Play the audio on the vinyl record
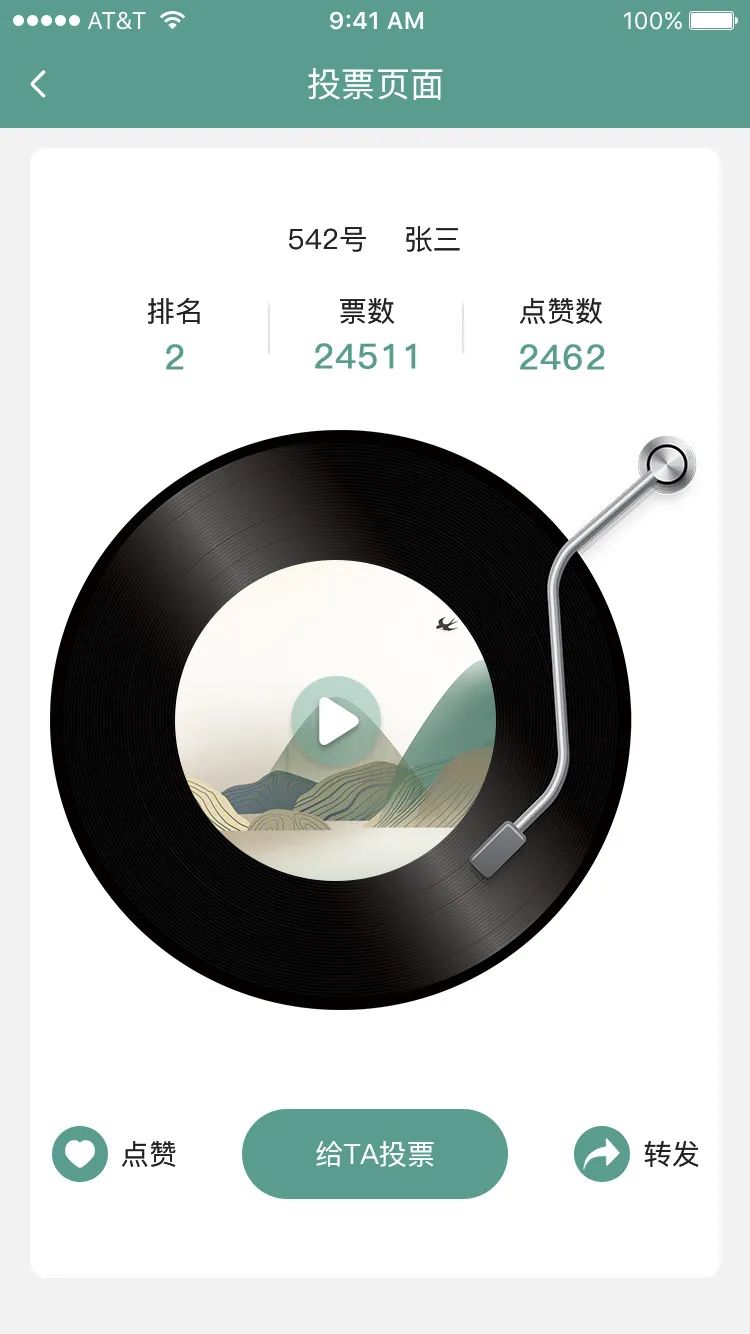This screenshot has height=1334, width=750. pyautogui.click(x=336, y=722)
